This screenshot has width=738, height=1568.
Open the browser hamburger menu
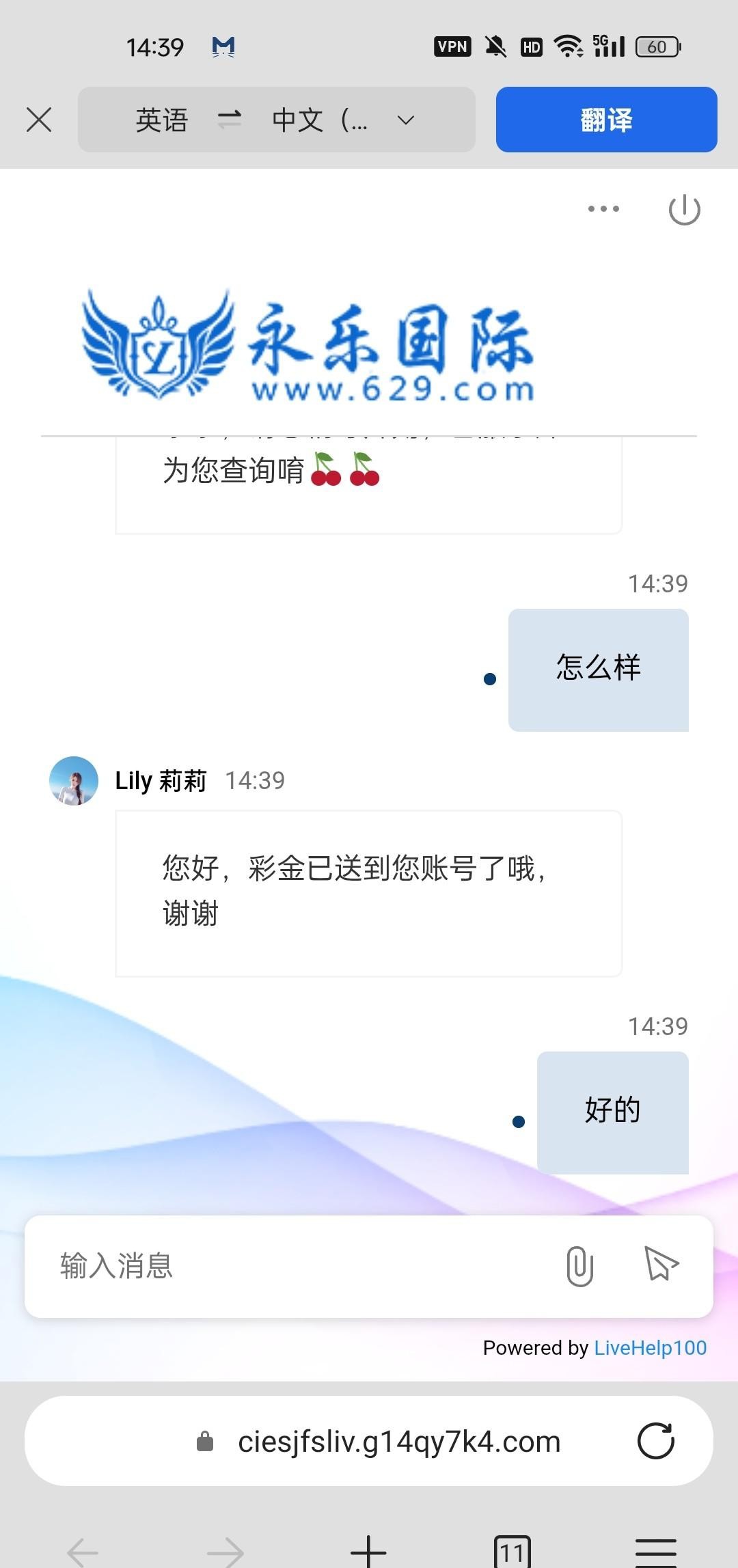pos(655,1552)
